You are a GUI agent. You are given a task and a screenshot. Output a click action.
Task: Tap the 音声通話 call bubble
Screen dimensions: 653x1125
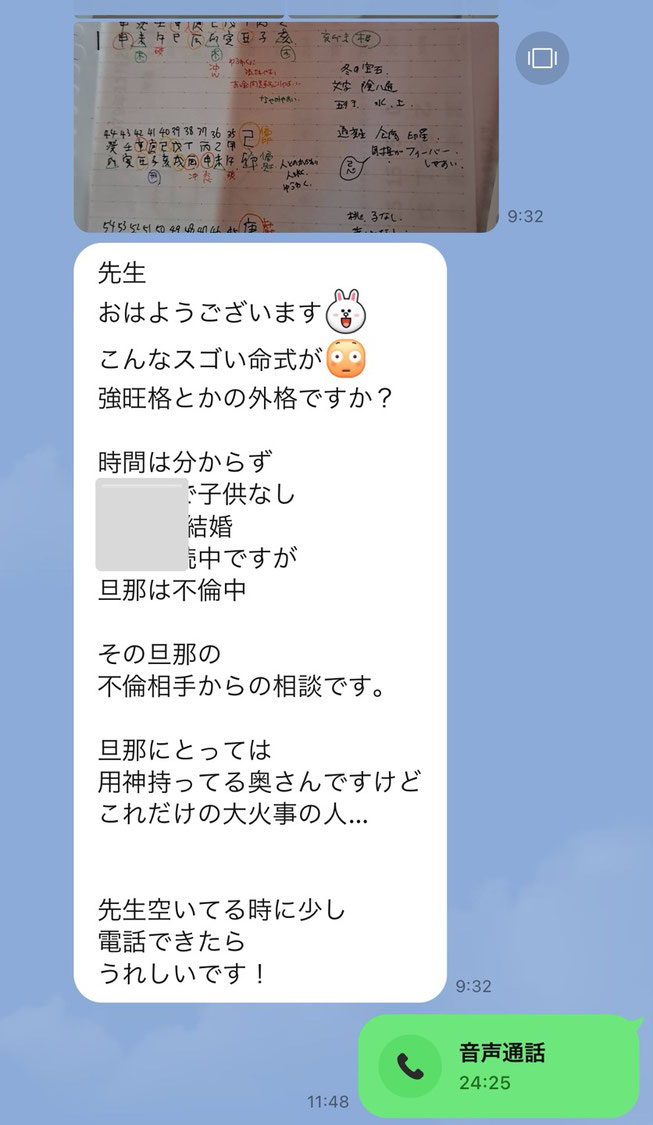498,1066
